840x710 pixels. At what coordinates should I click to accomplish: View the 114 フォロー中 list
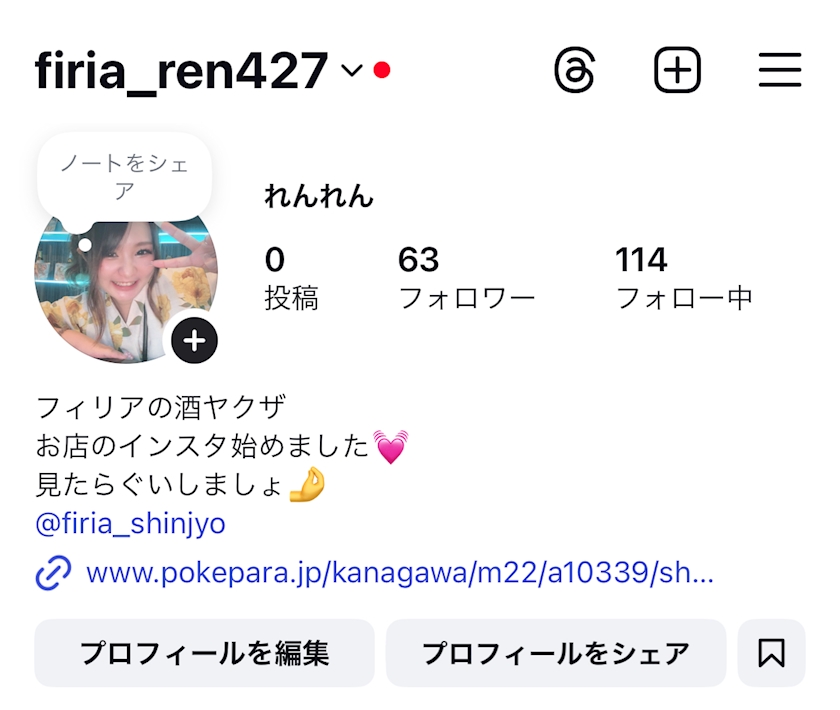684,278
